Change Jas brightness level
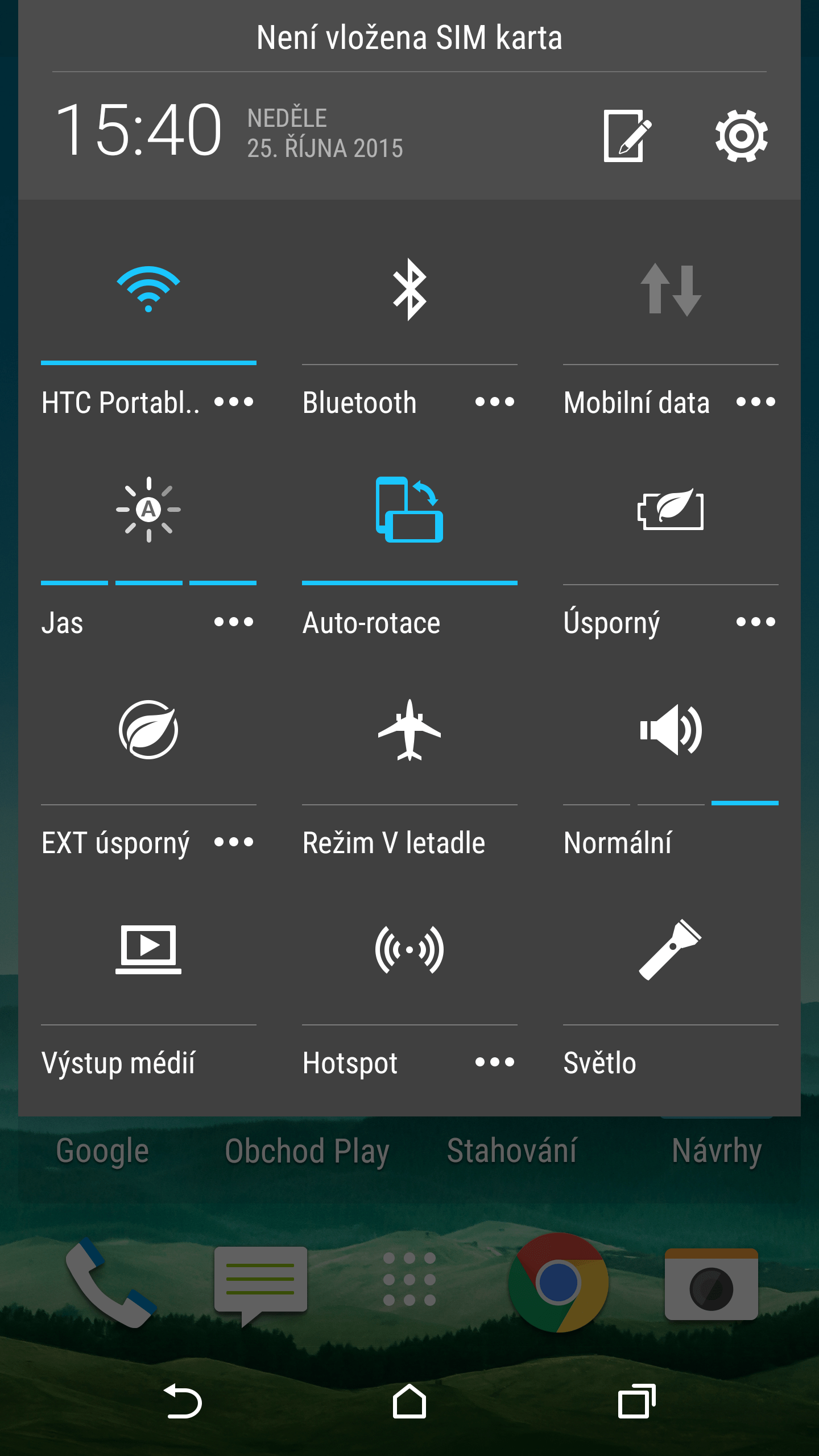The width and height of the screenshot is (819, 1456). click(148, 510)
